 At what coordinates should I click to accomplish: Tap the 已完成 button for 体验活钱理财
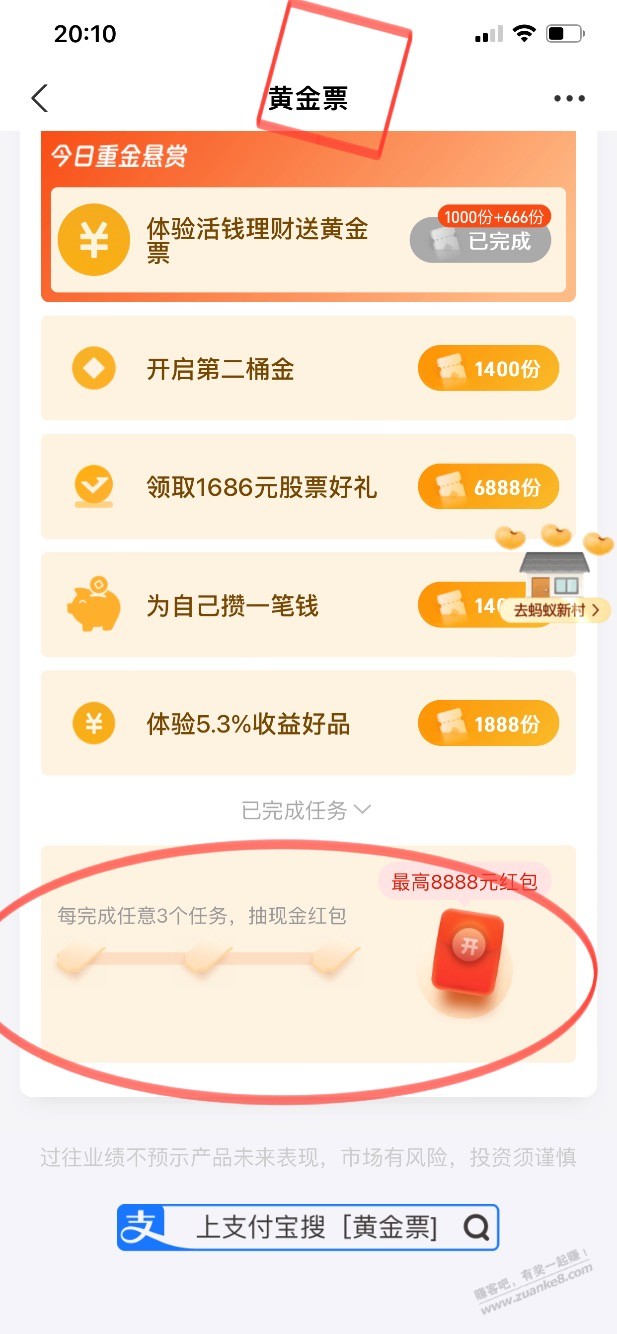click(481, 240)
